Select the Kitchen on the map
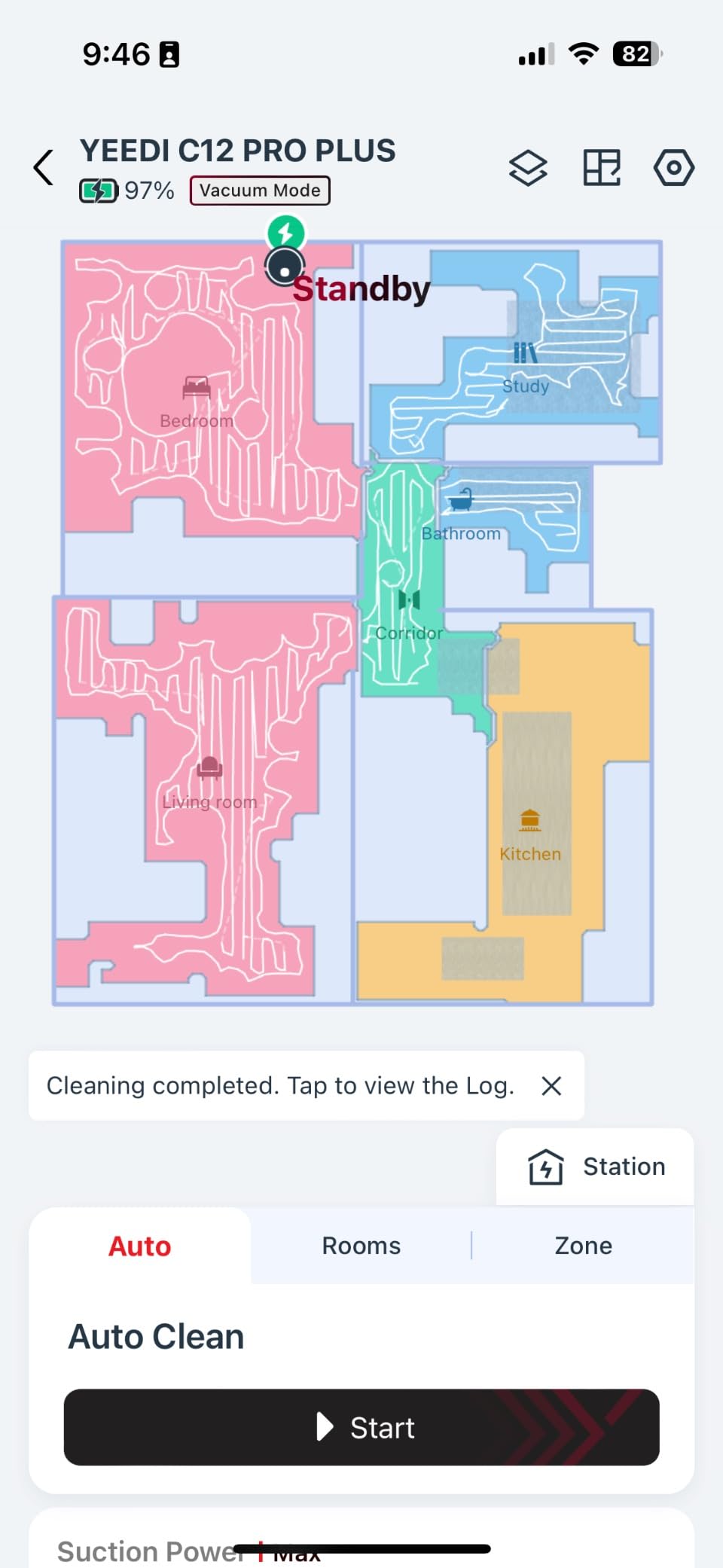The height and width of the screenshot is (1568, 723). (x=530, y=836)
